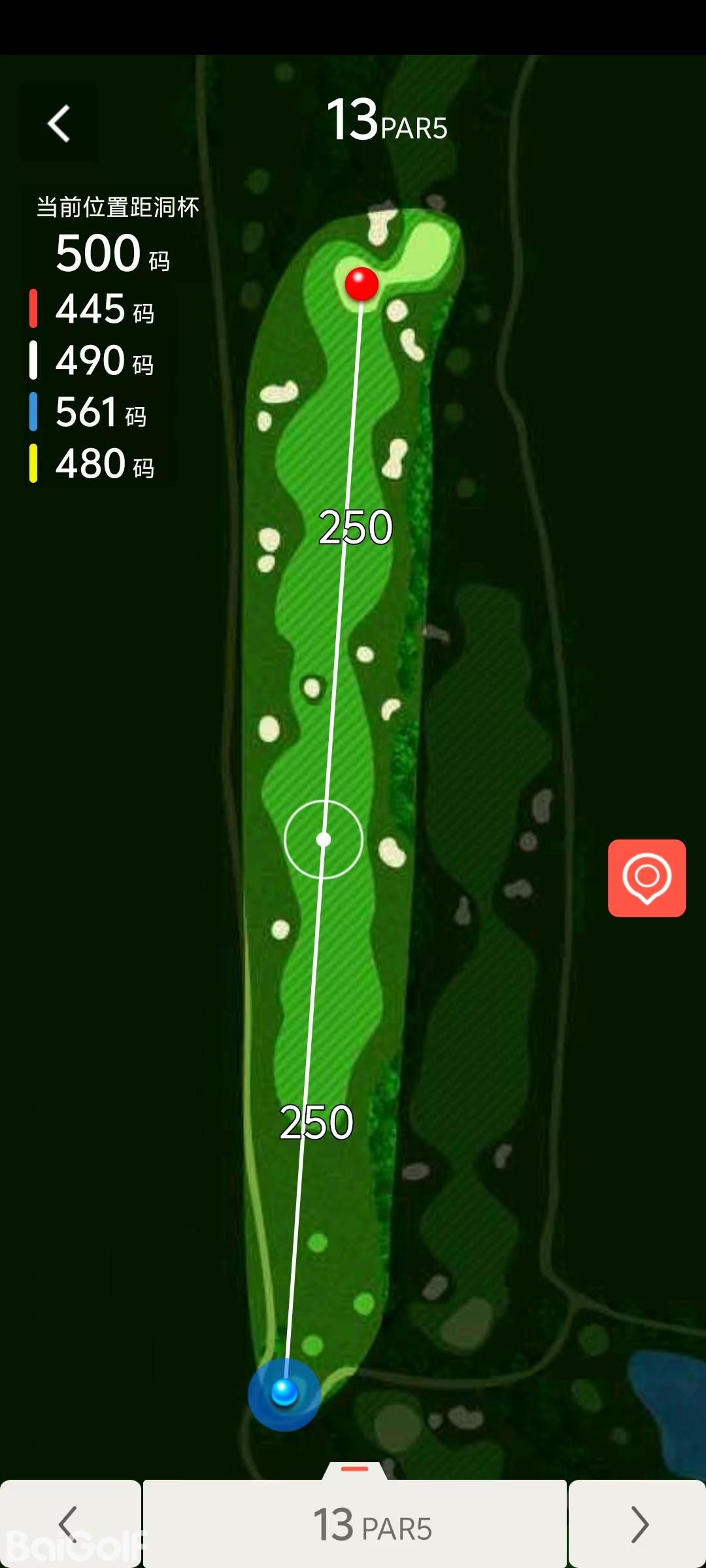Viewport: 706px width, 1568px height.
Task: Expand the bottom panel handle
Action: point(355,1469)
